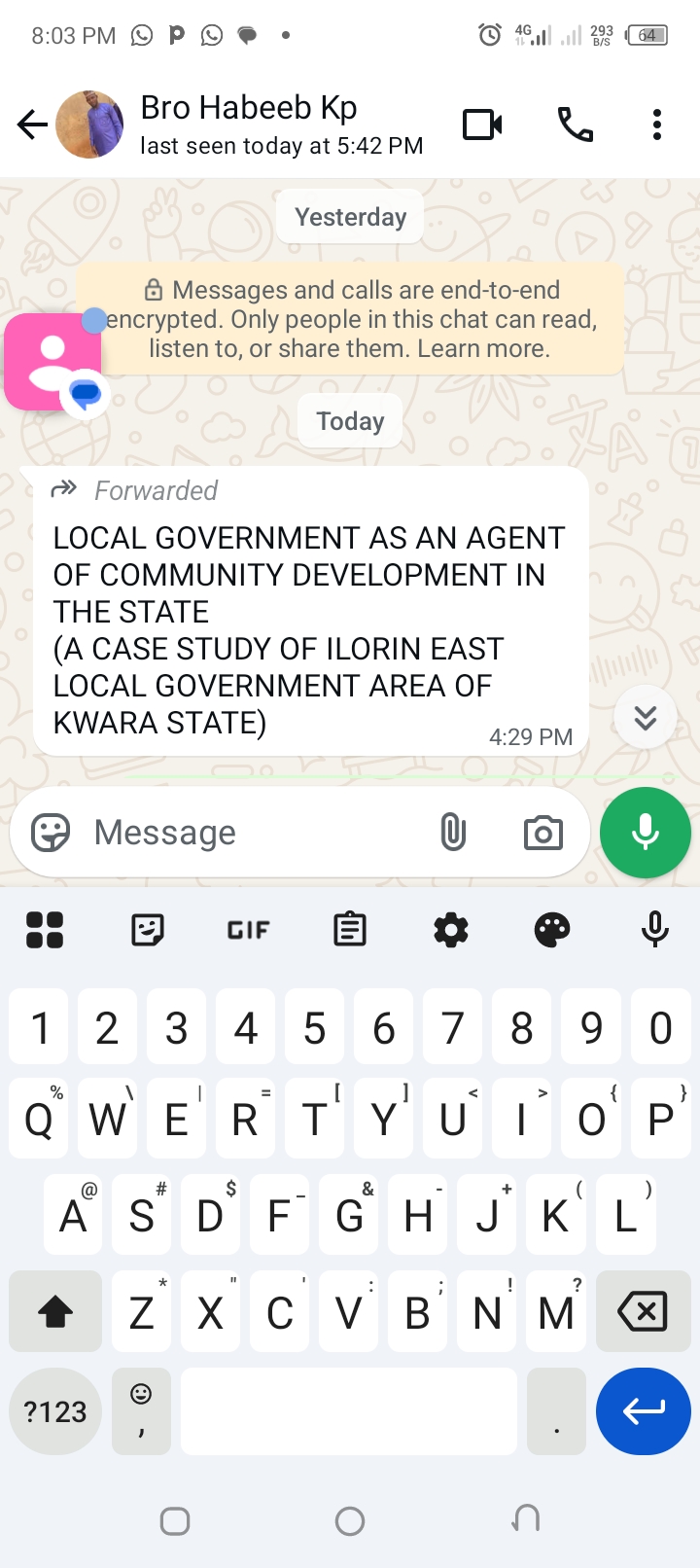Jump to the latest message
This screenshot has height=1568, width=700.
[645, 718]
